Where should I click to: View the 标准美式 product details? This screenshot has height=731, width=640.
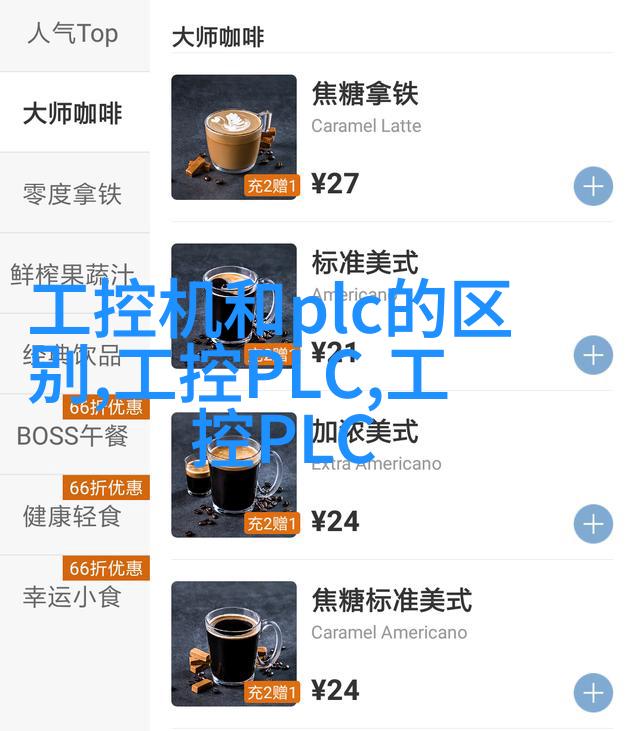365,263
